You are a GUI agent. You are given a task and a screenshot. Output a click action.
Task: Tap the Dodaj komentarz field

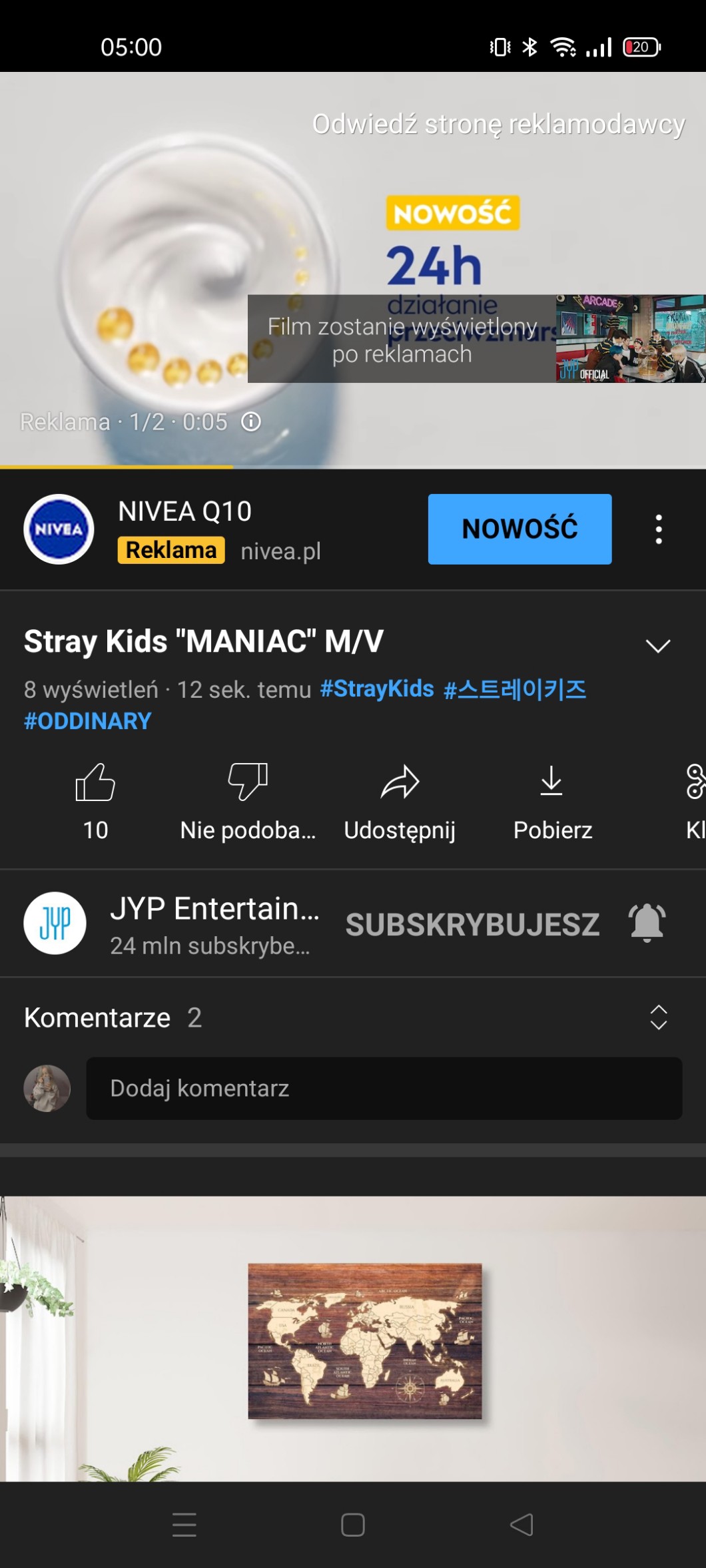pos(384,1088)
